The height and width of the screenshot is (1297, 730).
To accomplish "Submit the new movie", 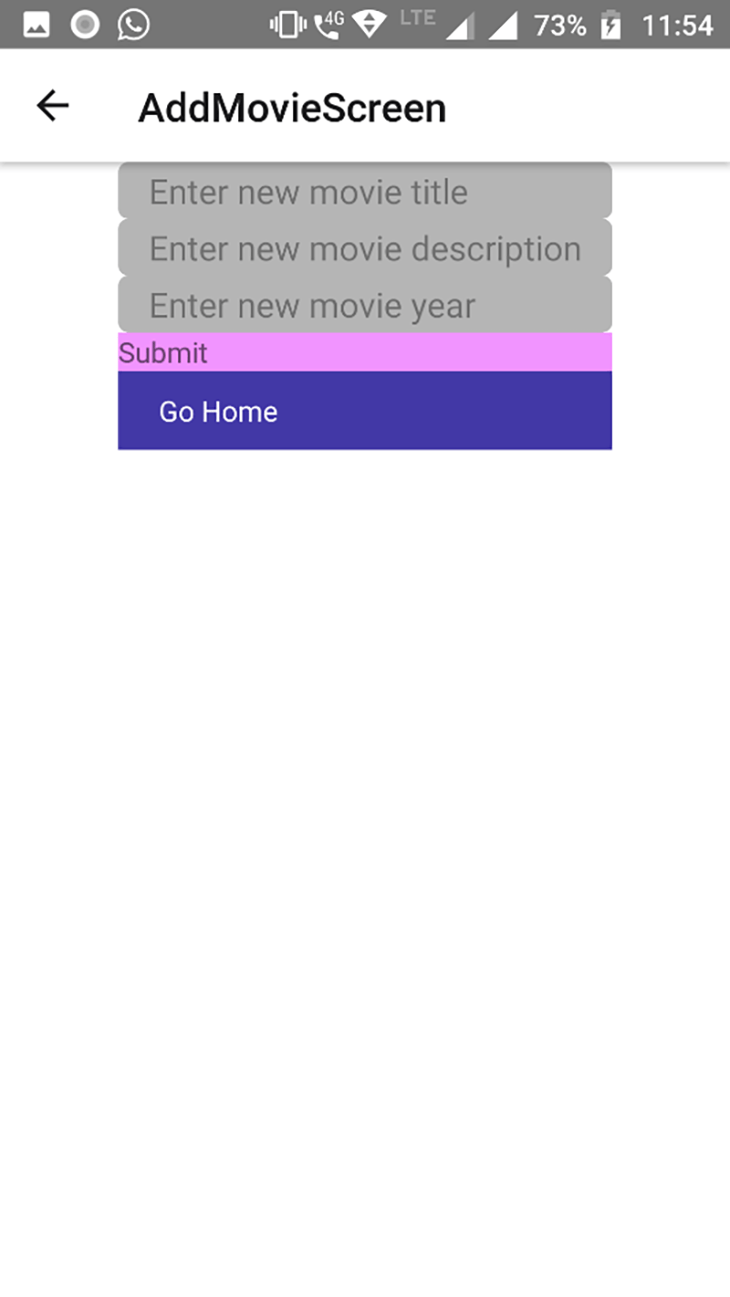I will [x=365, y=352].
